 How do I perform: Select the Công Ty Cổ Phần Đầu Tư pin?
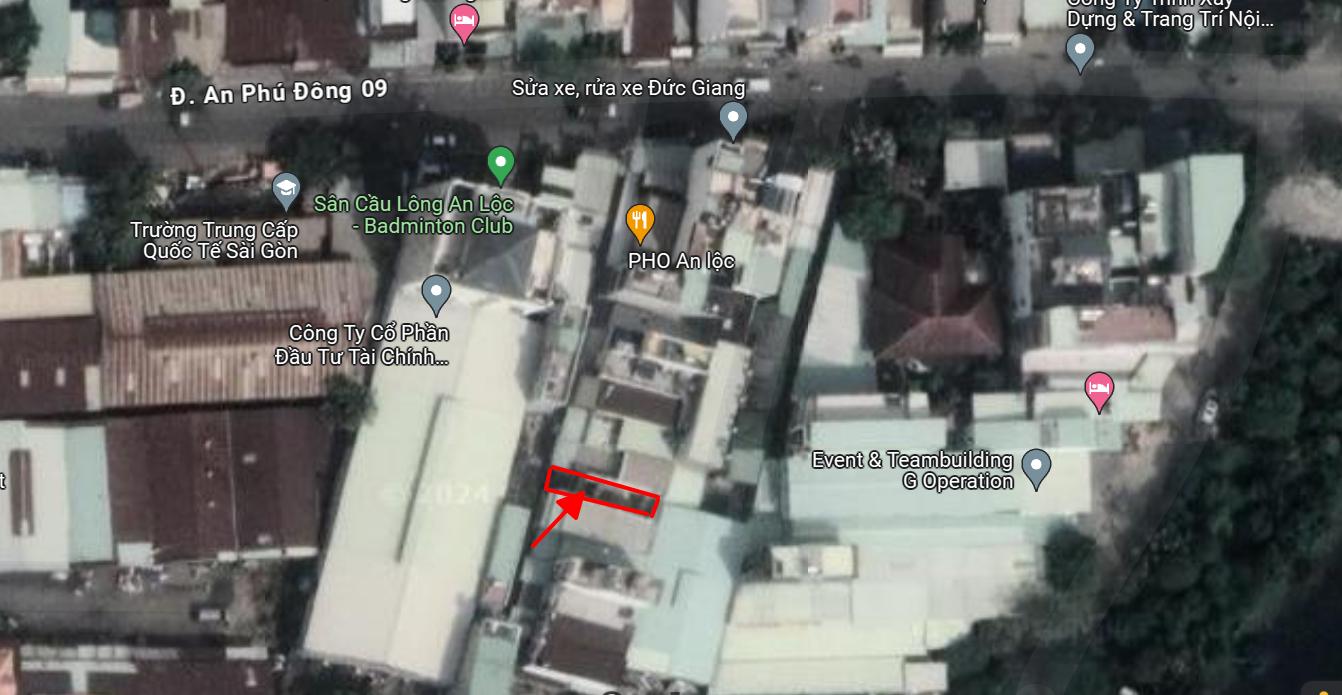(436, 293)
